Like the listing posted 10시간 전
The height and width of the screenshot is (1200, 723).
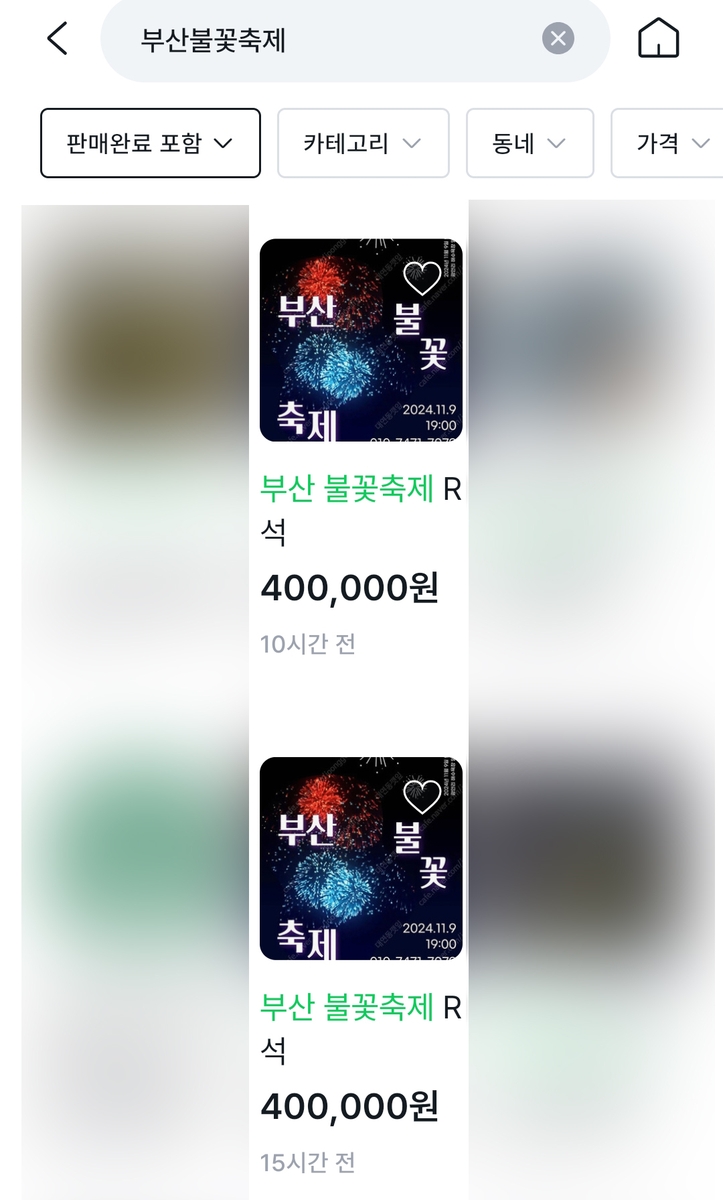421,278
